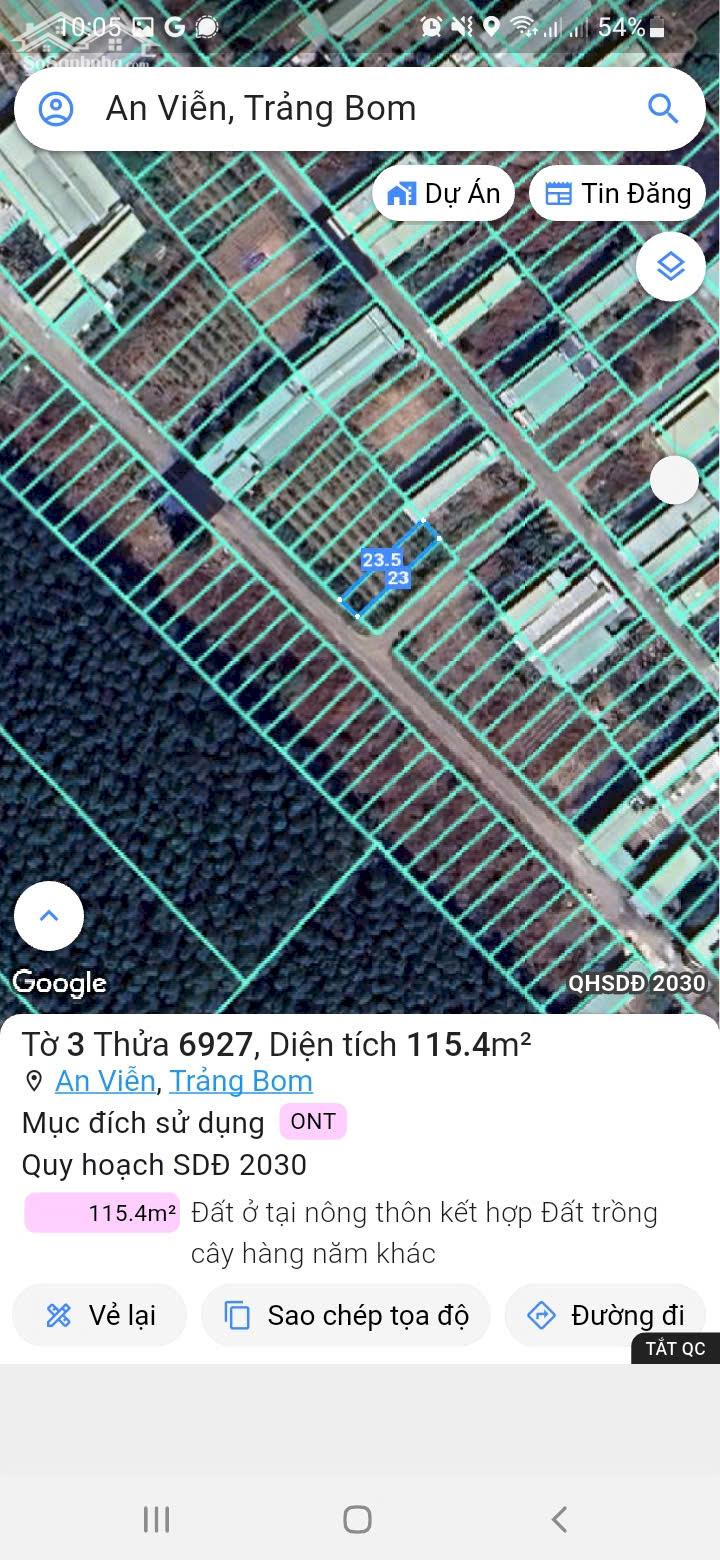Open the profile avatar icon in search bar

pos(57,108)
